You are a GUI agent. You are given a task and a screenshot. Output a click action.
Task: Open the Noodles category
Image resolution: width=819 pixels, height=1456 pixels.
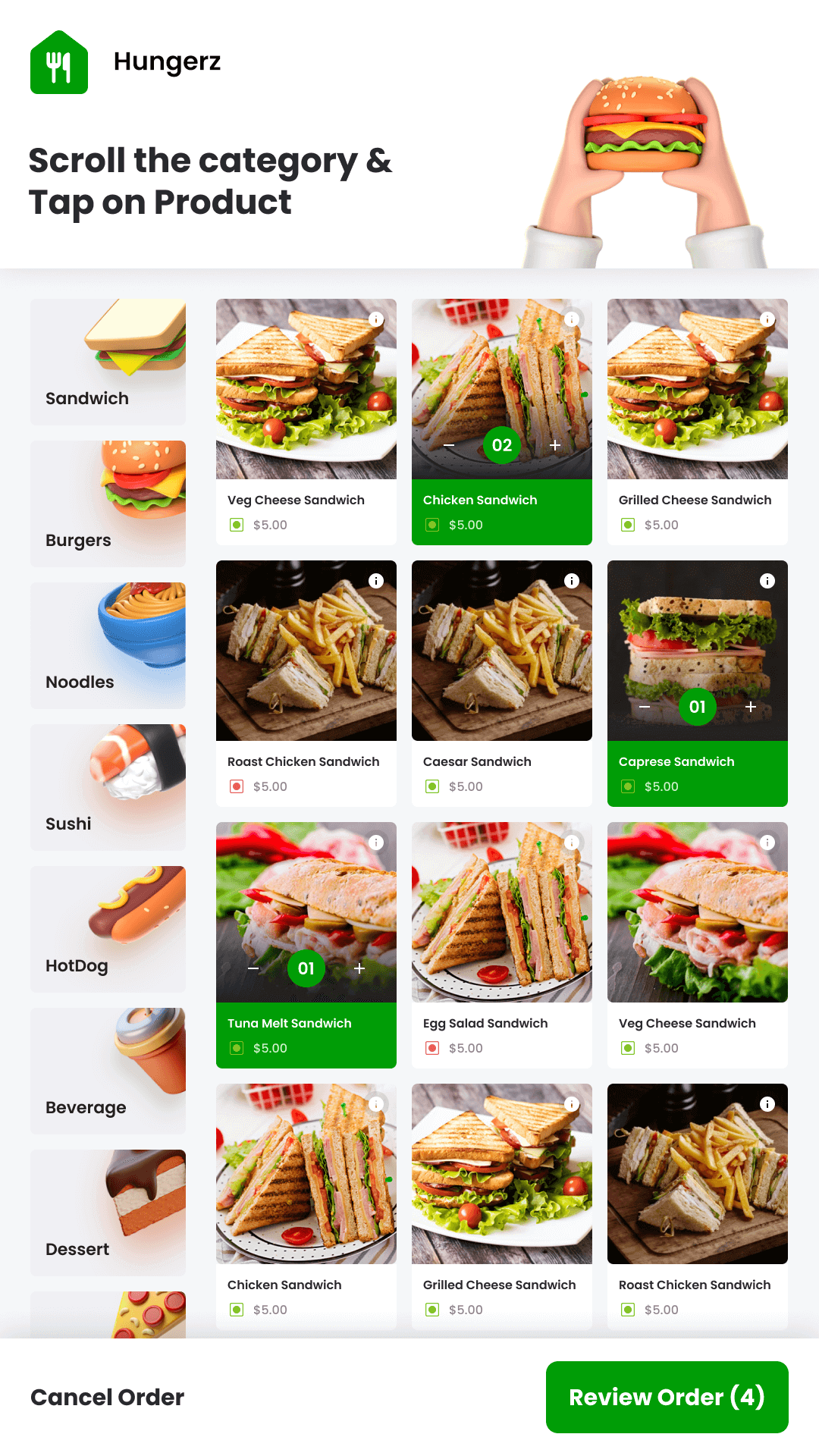[x=107, y=645]
